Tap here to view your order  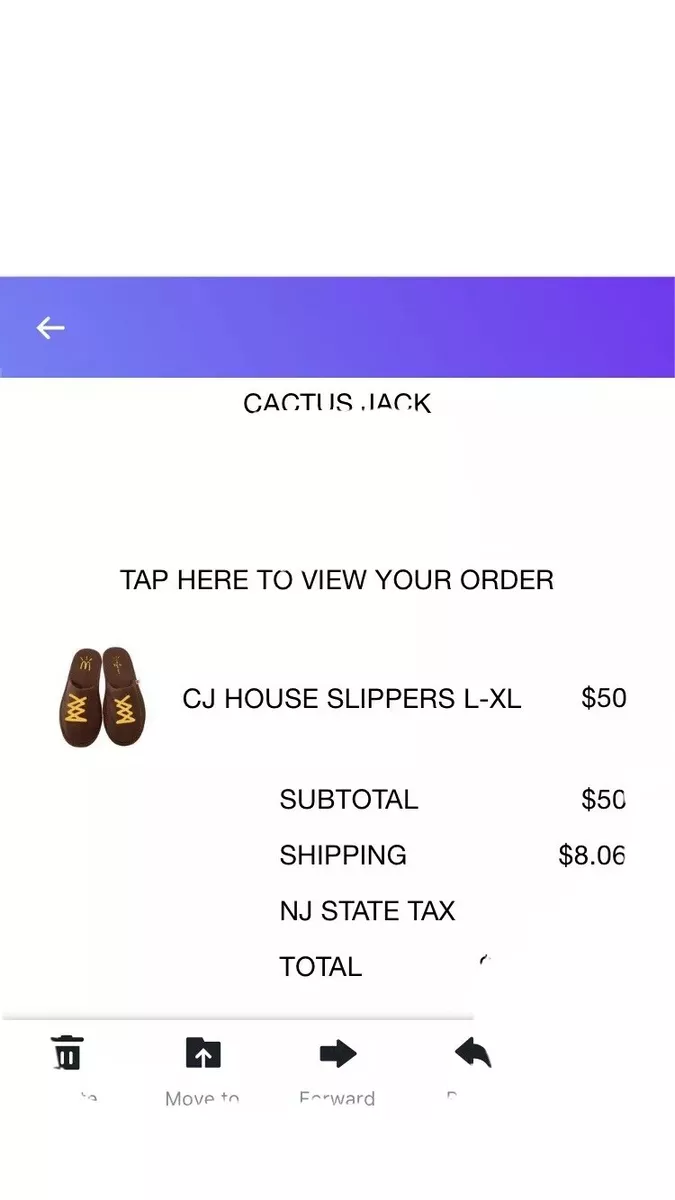click(x=337, y=580)
